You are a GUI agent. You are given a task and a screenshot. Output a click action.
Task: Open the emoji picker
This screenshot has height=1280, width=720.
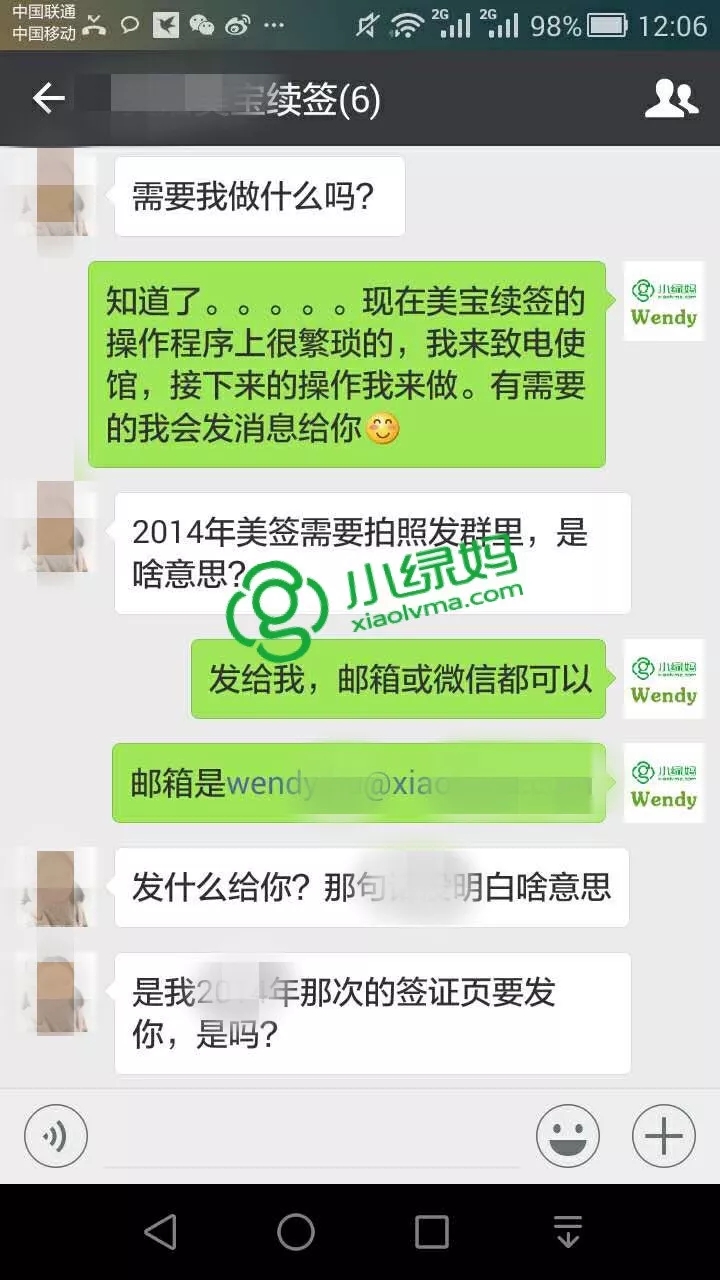pyautogui.click(x=567, y=1136)
